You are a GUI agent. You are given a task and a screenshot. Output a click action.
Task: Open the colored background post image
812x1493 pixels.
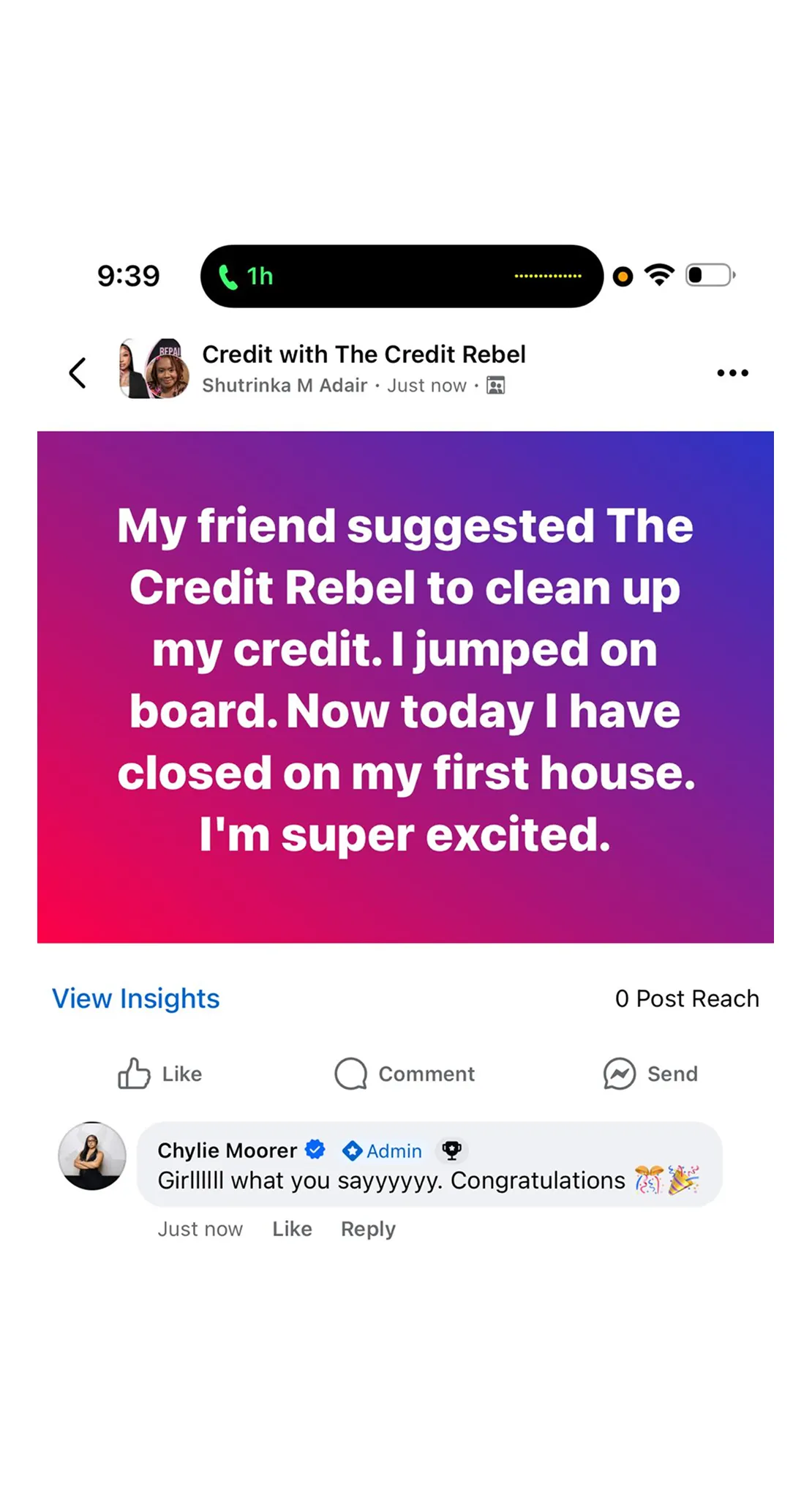tap(405, 686)
